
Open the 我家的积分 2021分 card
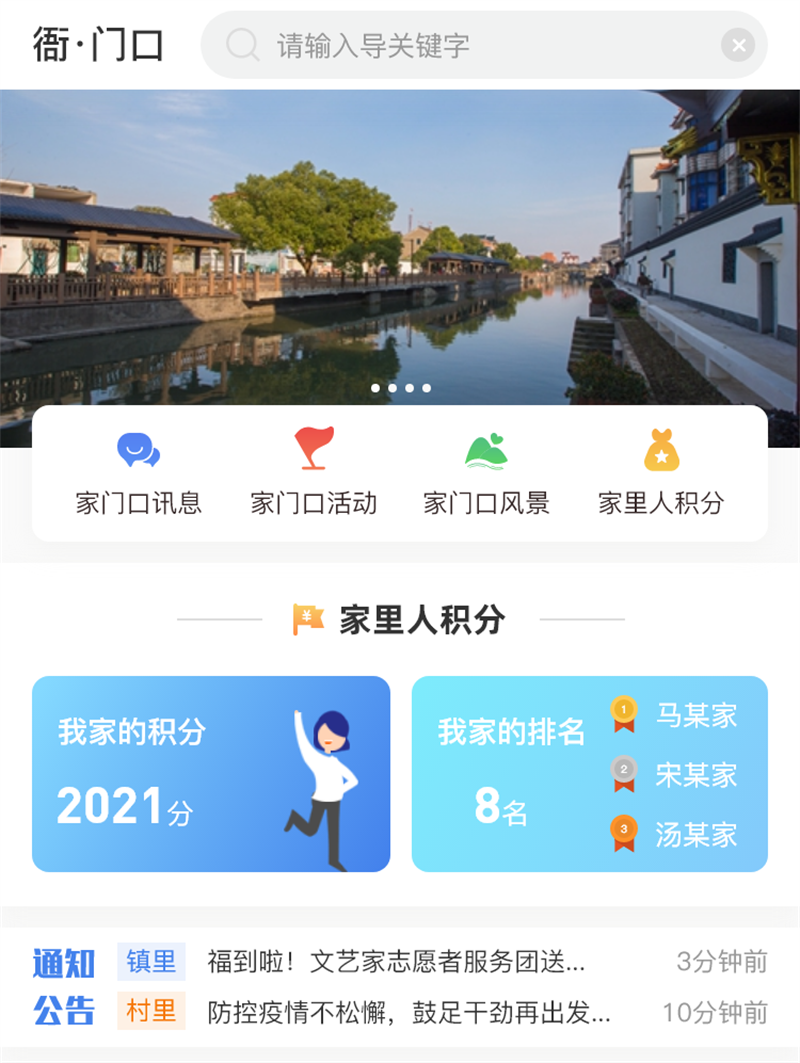(x=211, y=774)
